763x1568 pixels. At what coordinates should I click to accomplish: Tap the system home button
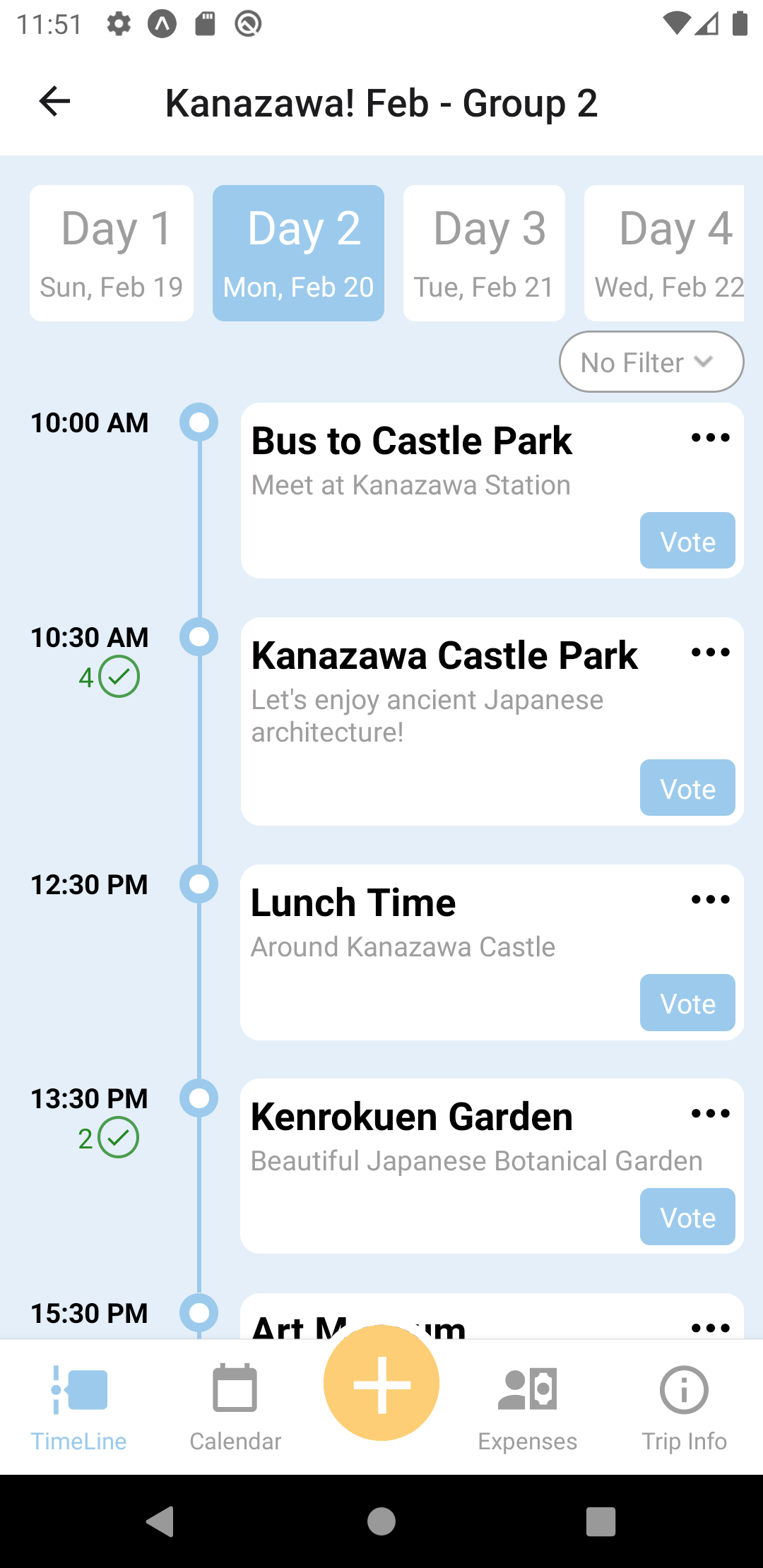[x=381, y=1521]
